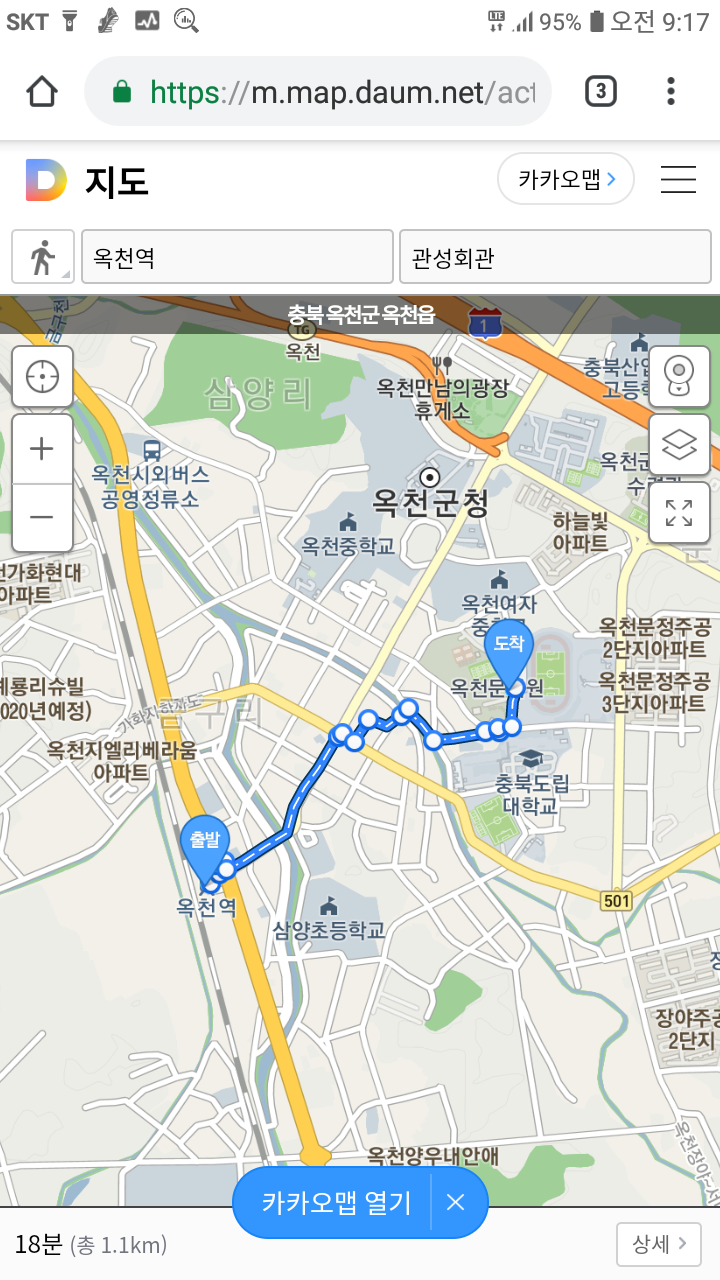Zoom out on the map
Image resolution: width=720 pixels, height=1280 pixels.
coord(42,517)
